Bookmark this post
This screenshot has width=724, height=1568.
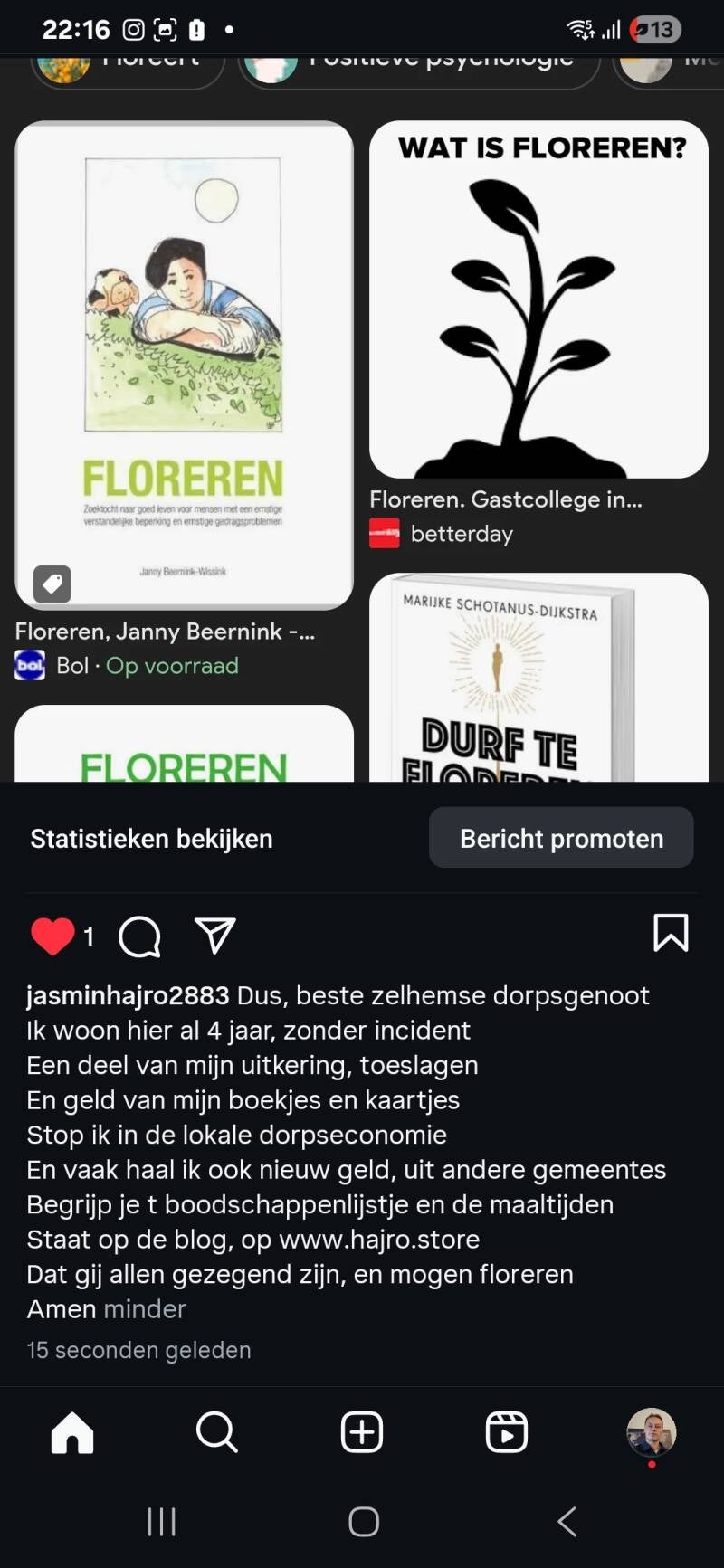click(x=671, y=933)
